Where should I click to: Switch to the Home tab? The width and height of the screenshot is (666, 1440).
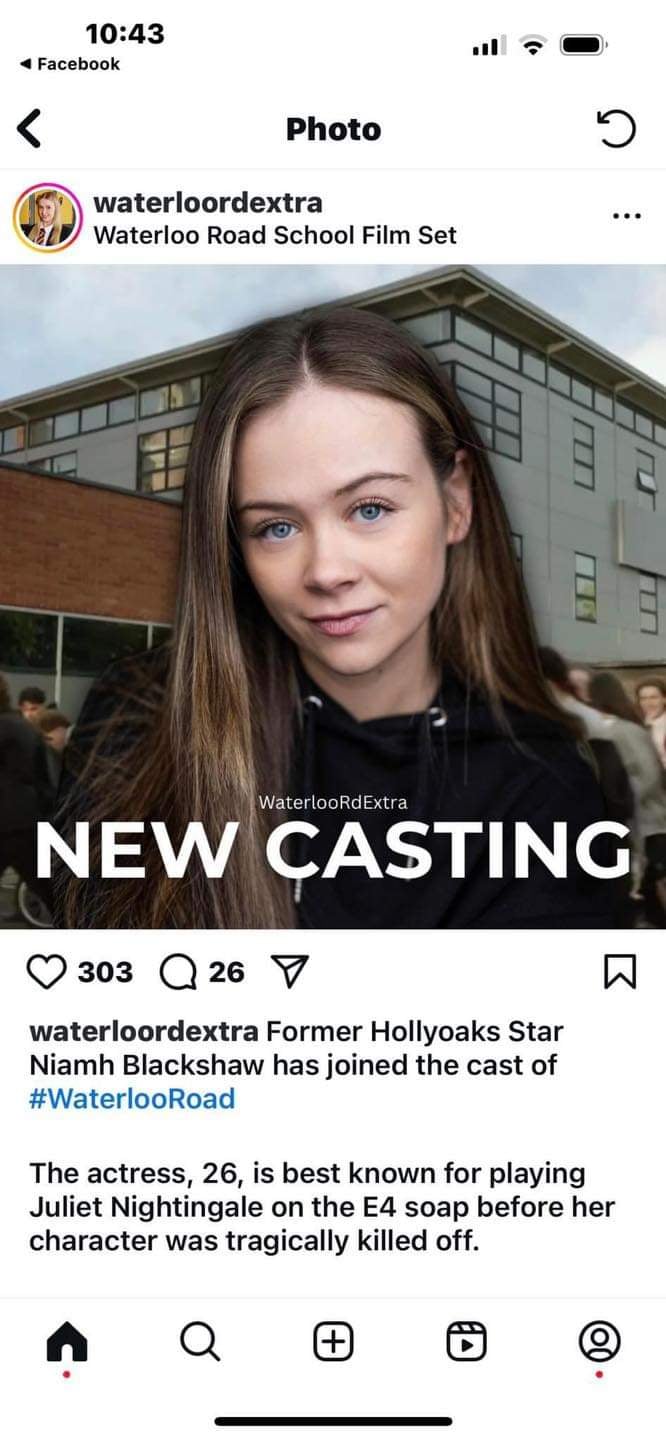click(66, 1342)
